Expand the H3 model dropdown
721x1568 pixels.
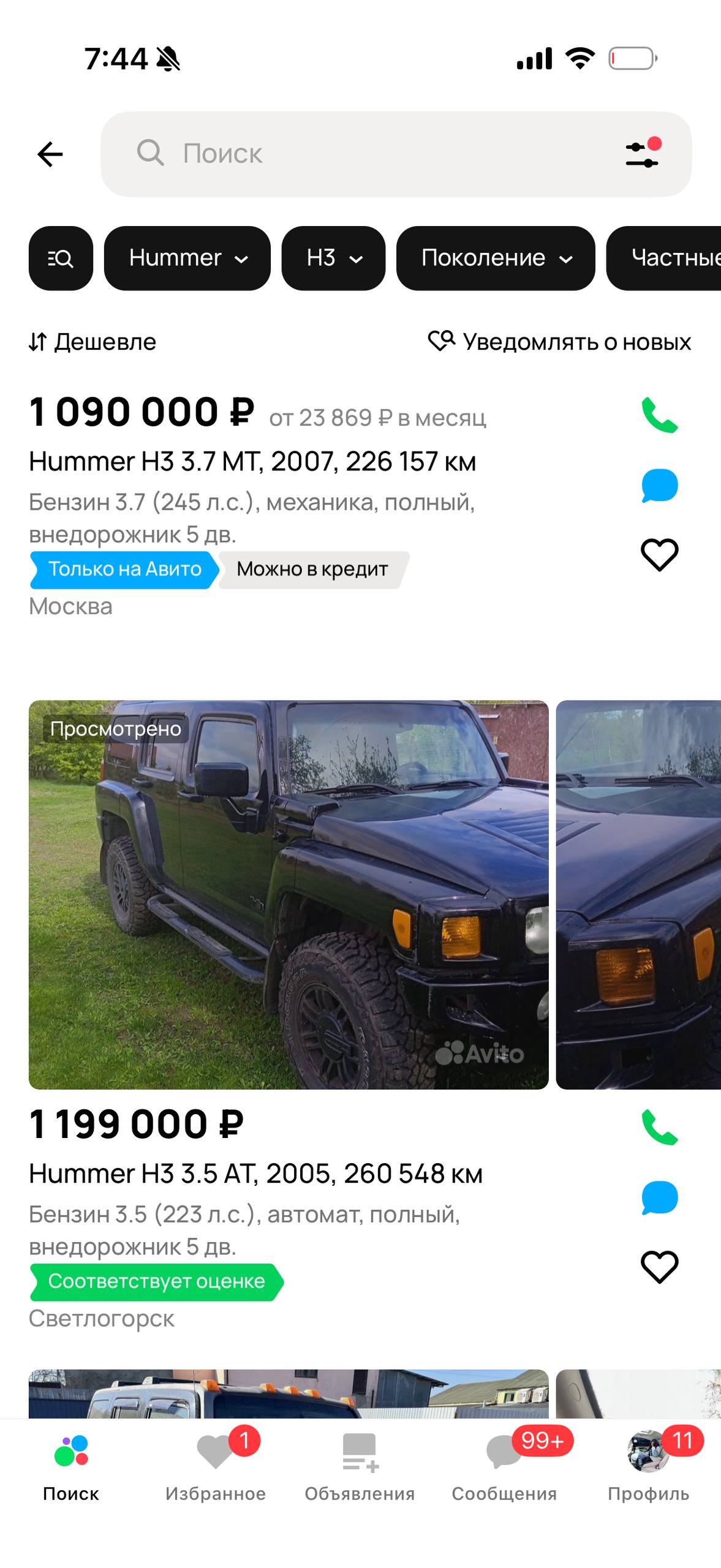point(333,258)
